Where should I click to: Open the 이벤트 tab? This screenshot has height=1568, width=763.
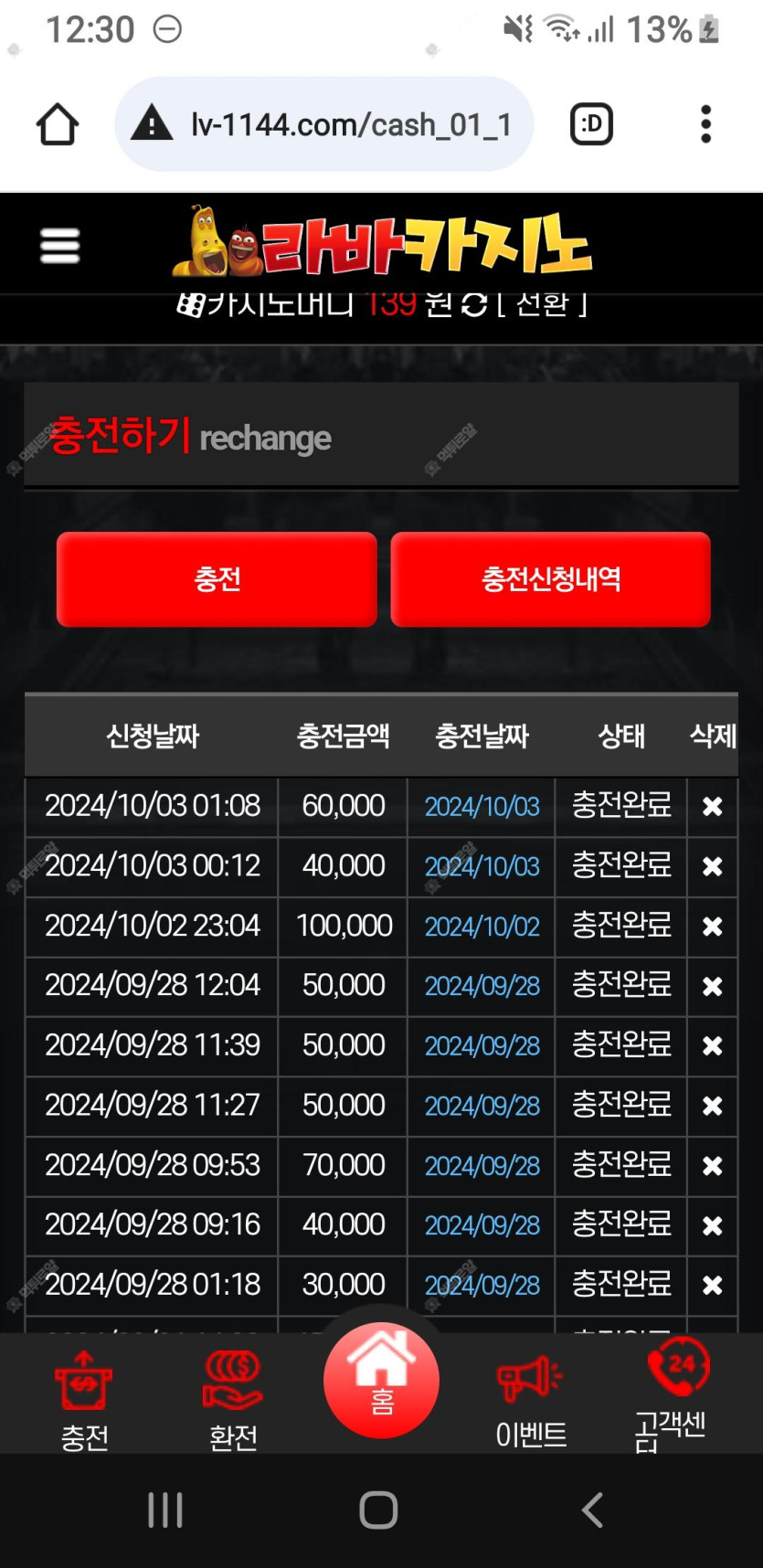point(531,1401)
